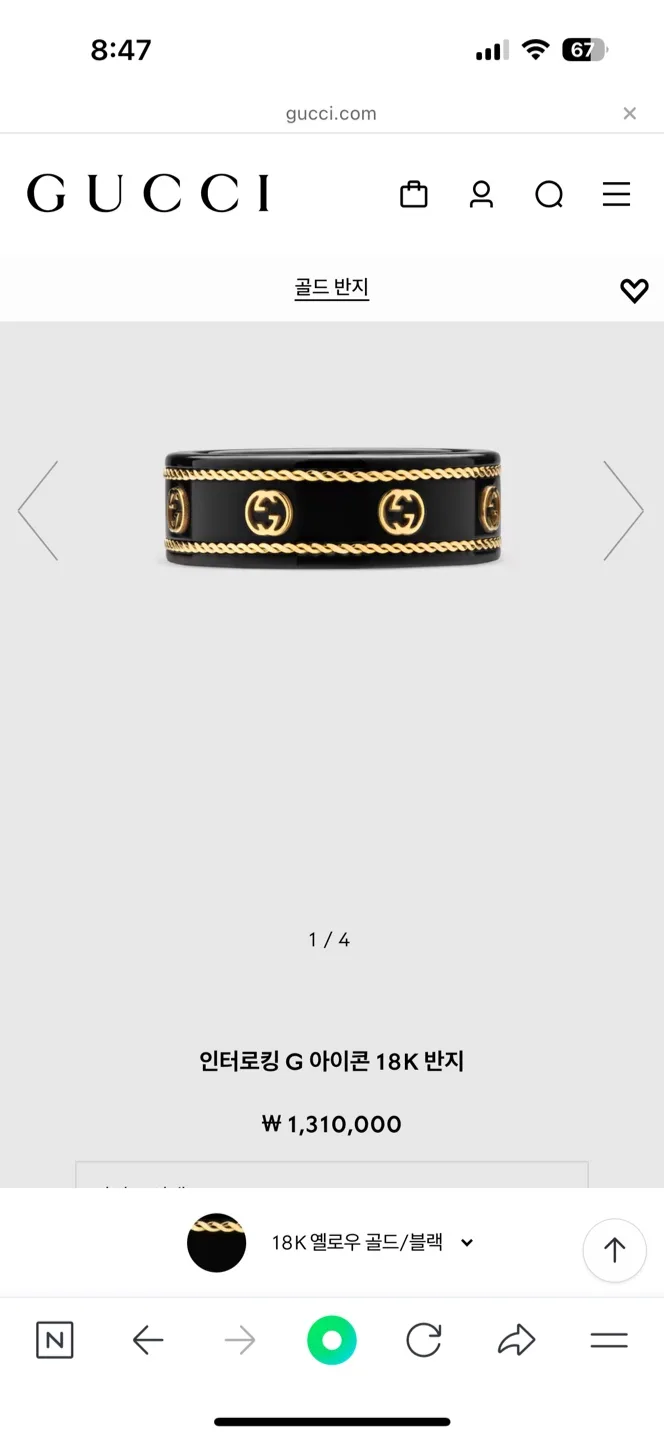Reload the current page
The height and width of the screenshot is (1440, 664).
pyautogui.click(x=424, y=1340)
